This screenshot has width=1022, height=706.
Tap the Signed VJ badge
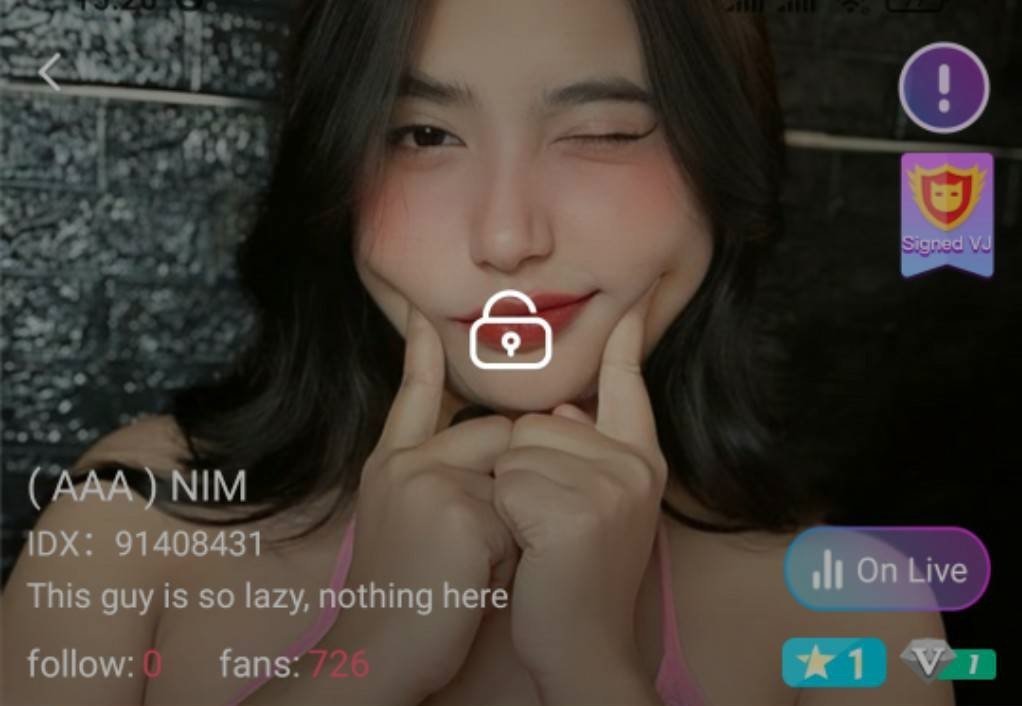coord(946,213)
